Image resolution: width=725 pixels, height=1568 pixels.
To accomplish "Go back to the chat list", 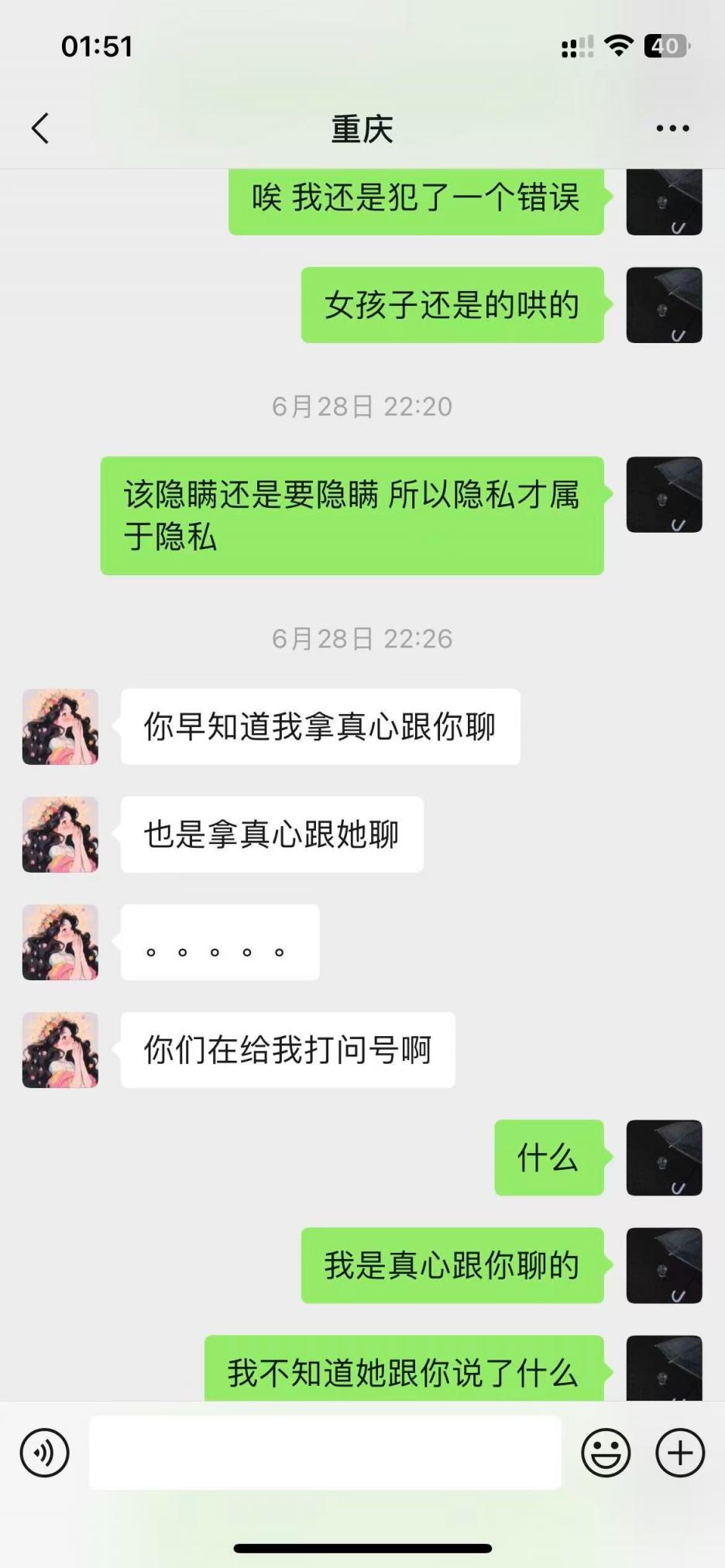I will click(x=40, y=129).
